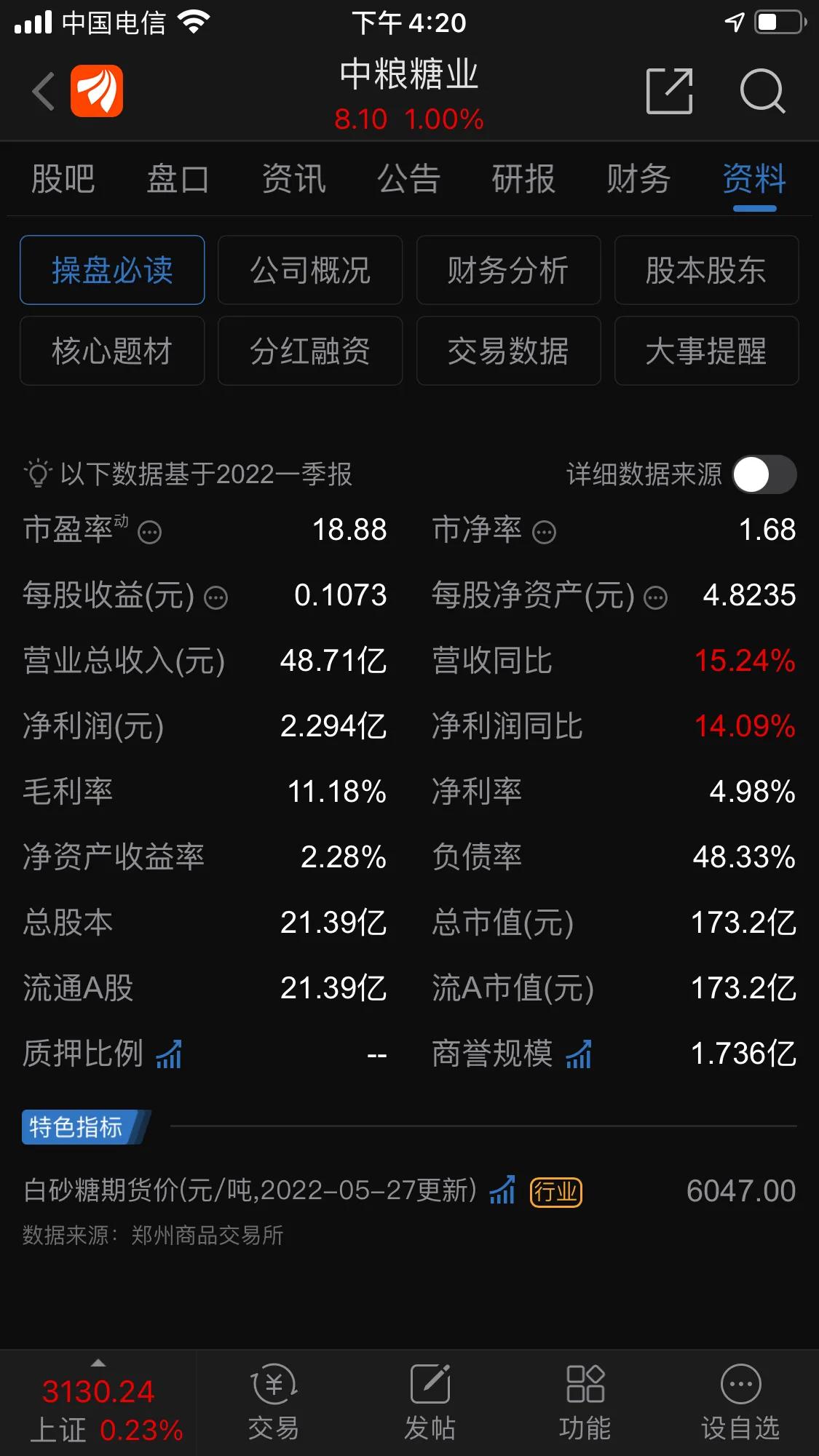This screenshot has height=1456, width=819.
Task: Switch to the 财务 tab
Action: coord(636,180)
